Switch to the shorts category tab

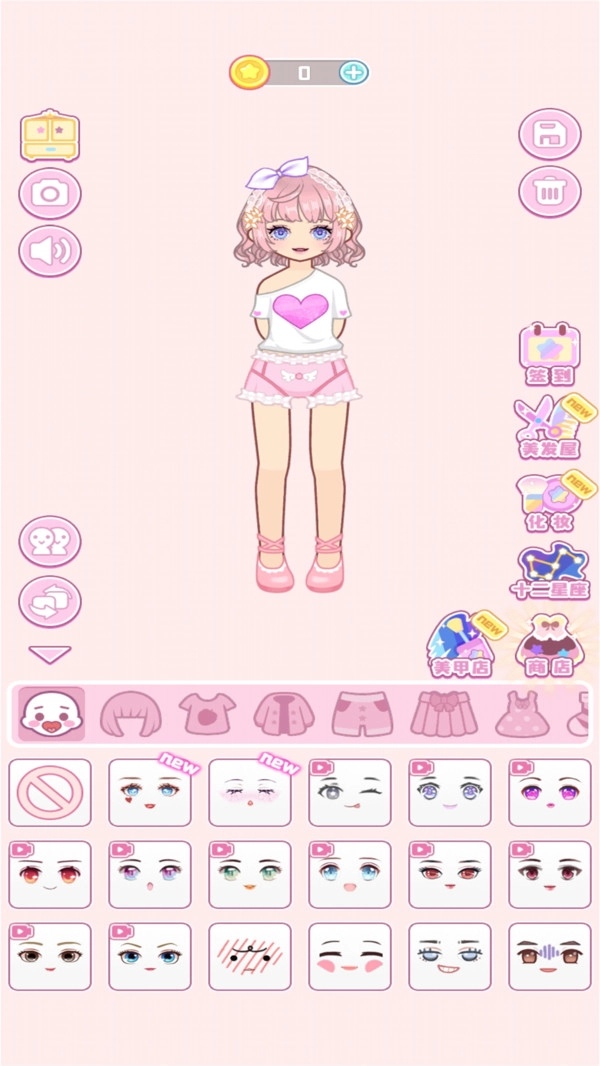pyautogui.click(x=363, y=714)
